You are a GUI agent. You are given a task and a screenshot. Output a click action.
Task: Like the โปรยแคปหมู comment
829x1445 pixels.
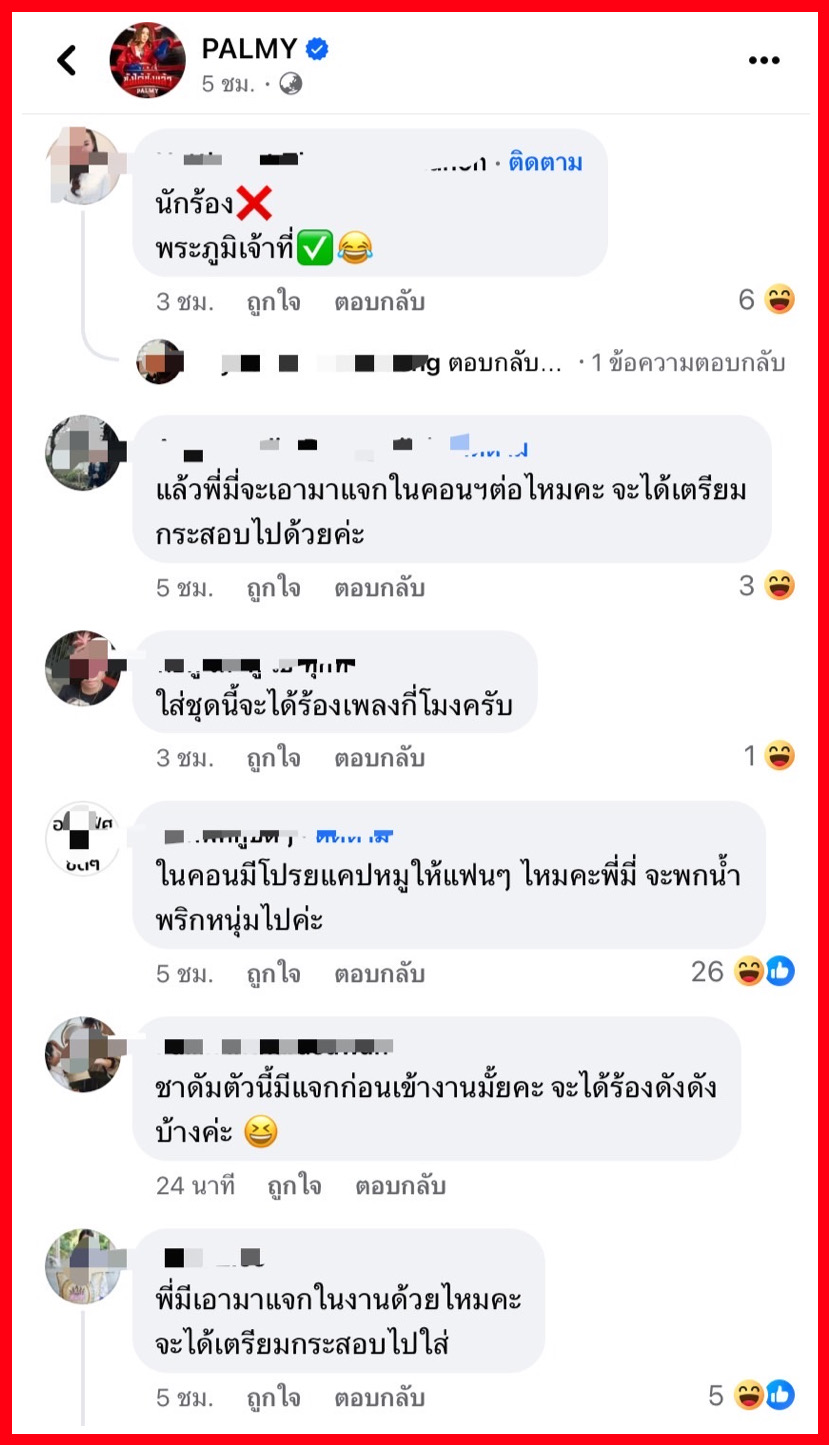[x=273, y=973]
